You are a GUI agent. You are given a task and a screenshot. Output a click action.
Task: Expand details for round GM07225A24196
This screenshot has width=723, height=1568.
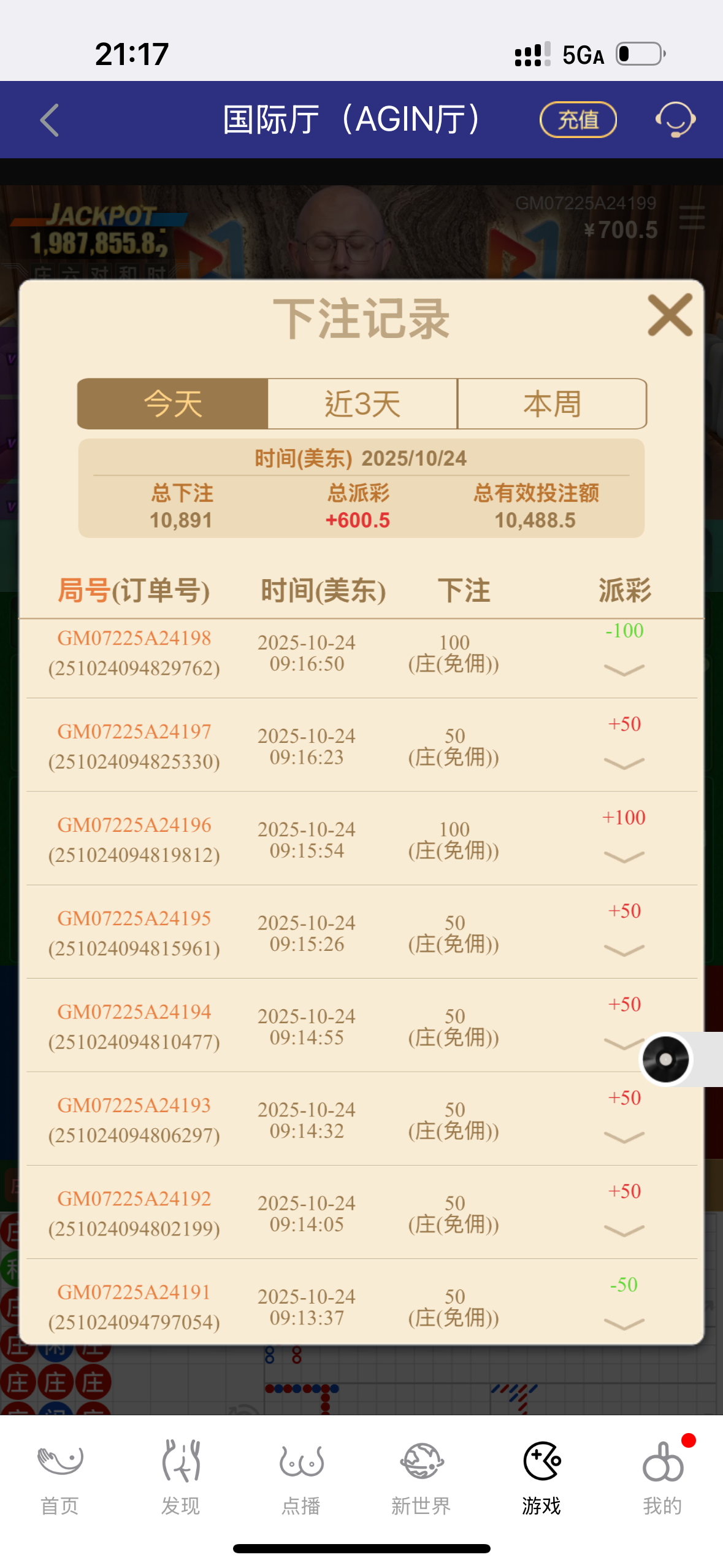624,856
